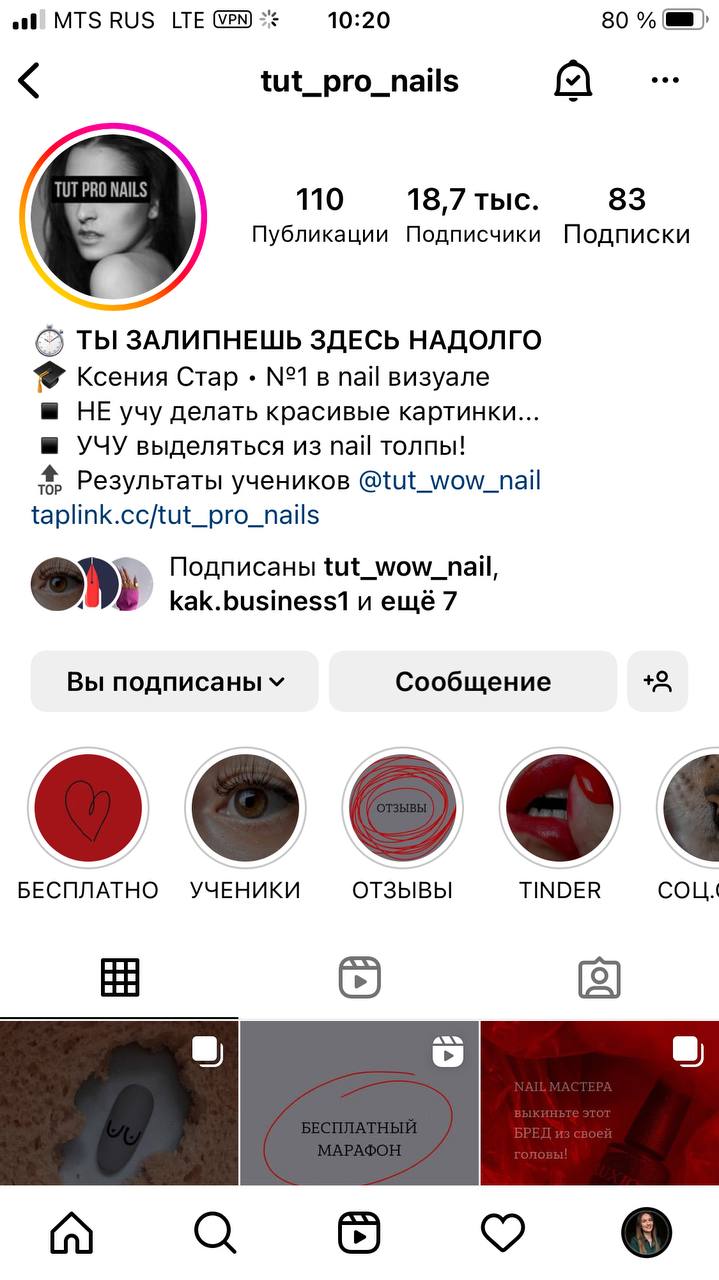Open the @tut_wow_nail mention link
Screen dimensions: 719x1280
449,481
